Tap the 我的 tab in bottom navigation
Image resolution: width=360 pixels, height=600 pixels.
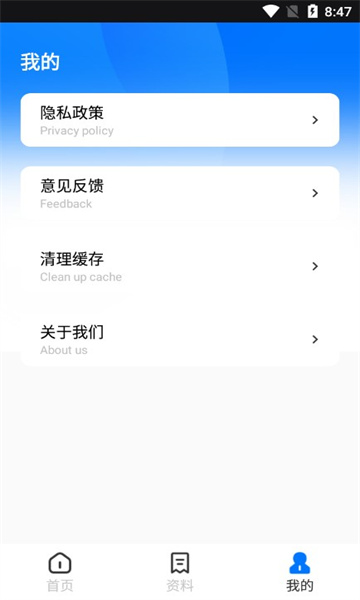(x=300, y=572)
